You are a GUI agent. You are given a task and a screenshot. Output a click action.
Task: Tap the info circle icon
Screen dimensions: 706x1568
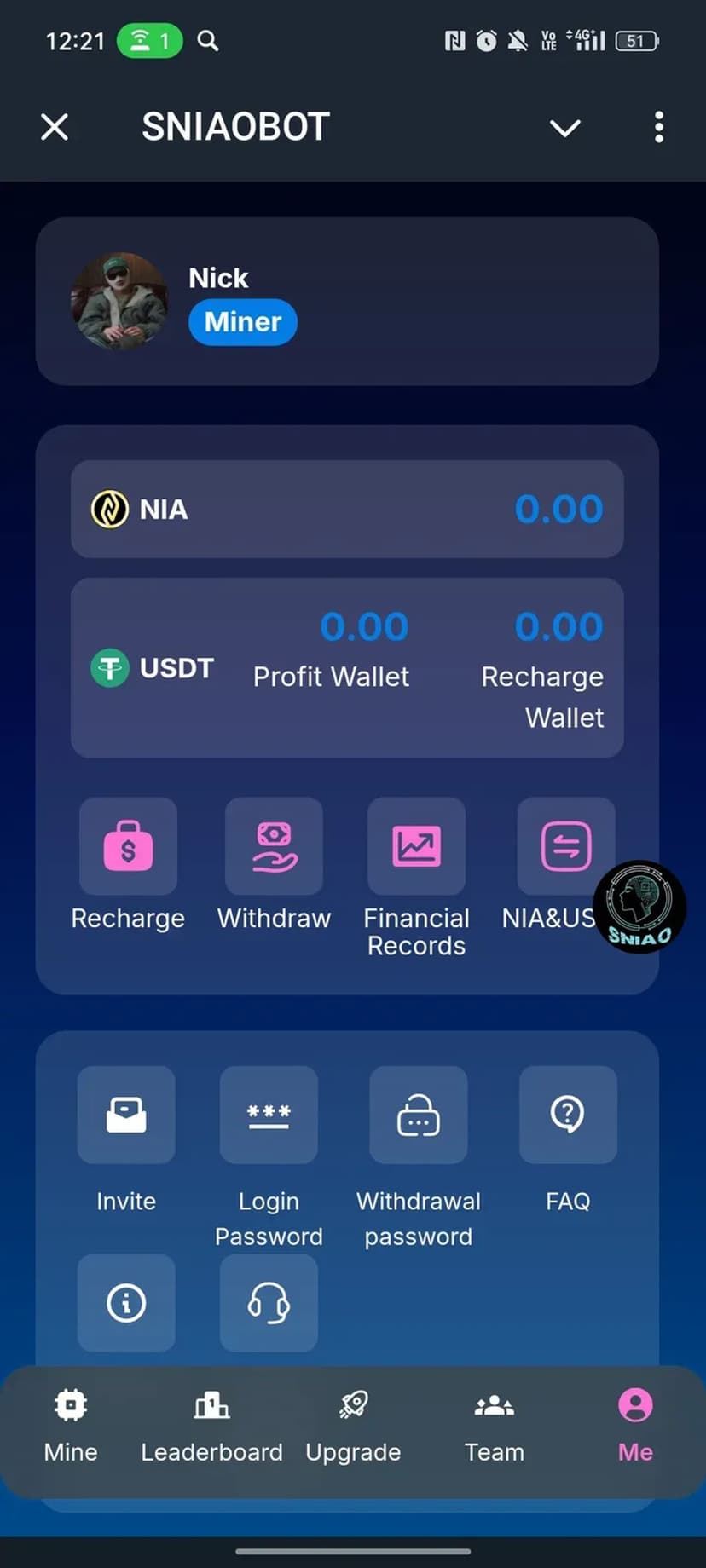coord(126,1303)
